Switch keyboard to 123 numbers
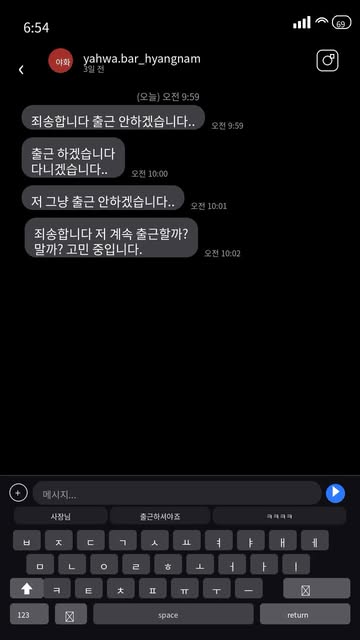360x640 pixels. click(29, 614)
